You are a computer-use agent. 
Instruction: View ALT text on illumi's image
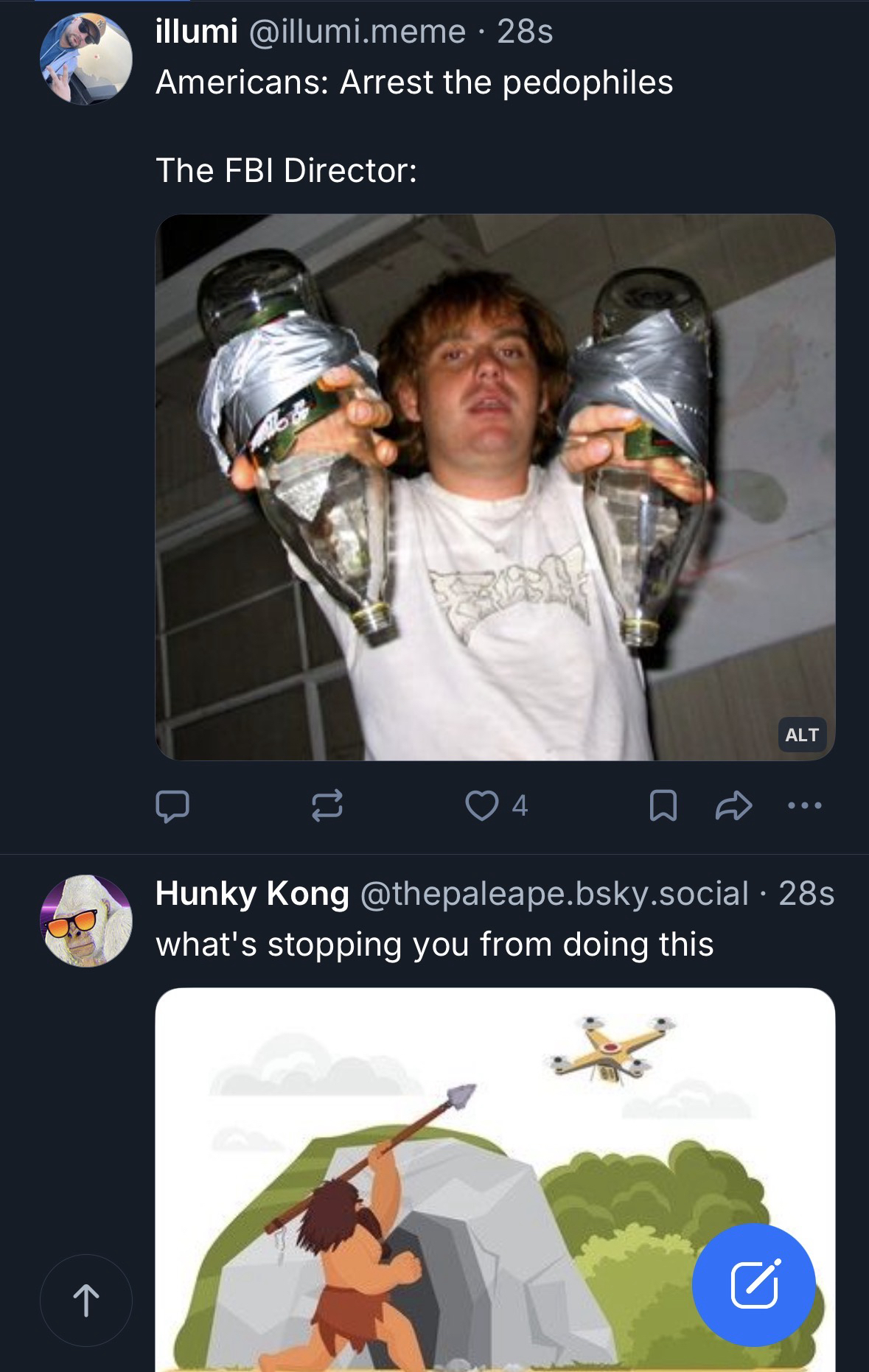click(801, 735)
